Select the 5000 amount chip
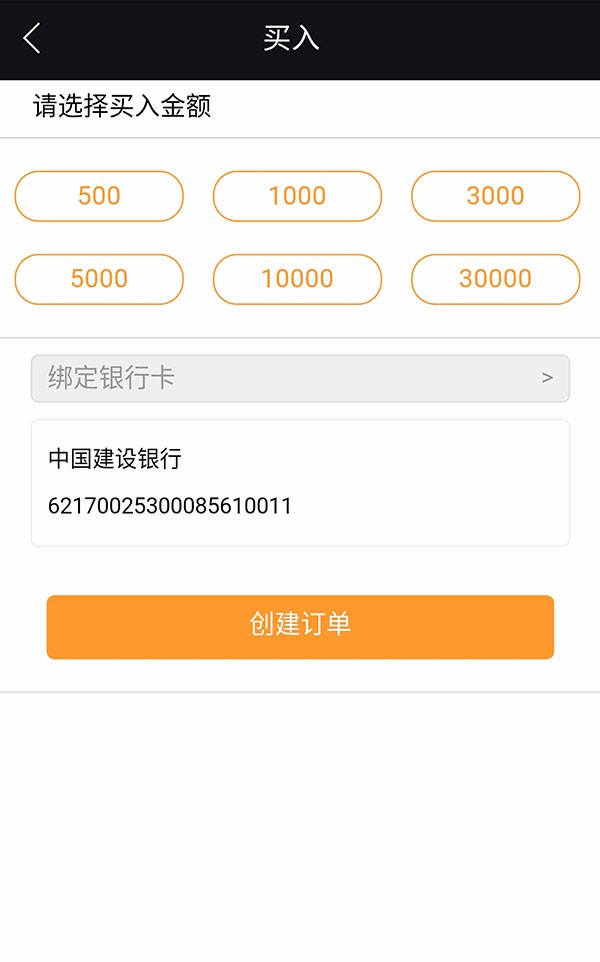Image resolution: width=600 pixels, height=962 pixels. coord(99,279)
